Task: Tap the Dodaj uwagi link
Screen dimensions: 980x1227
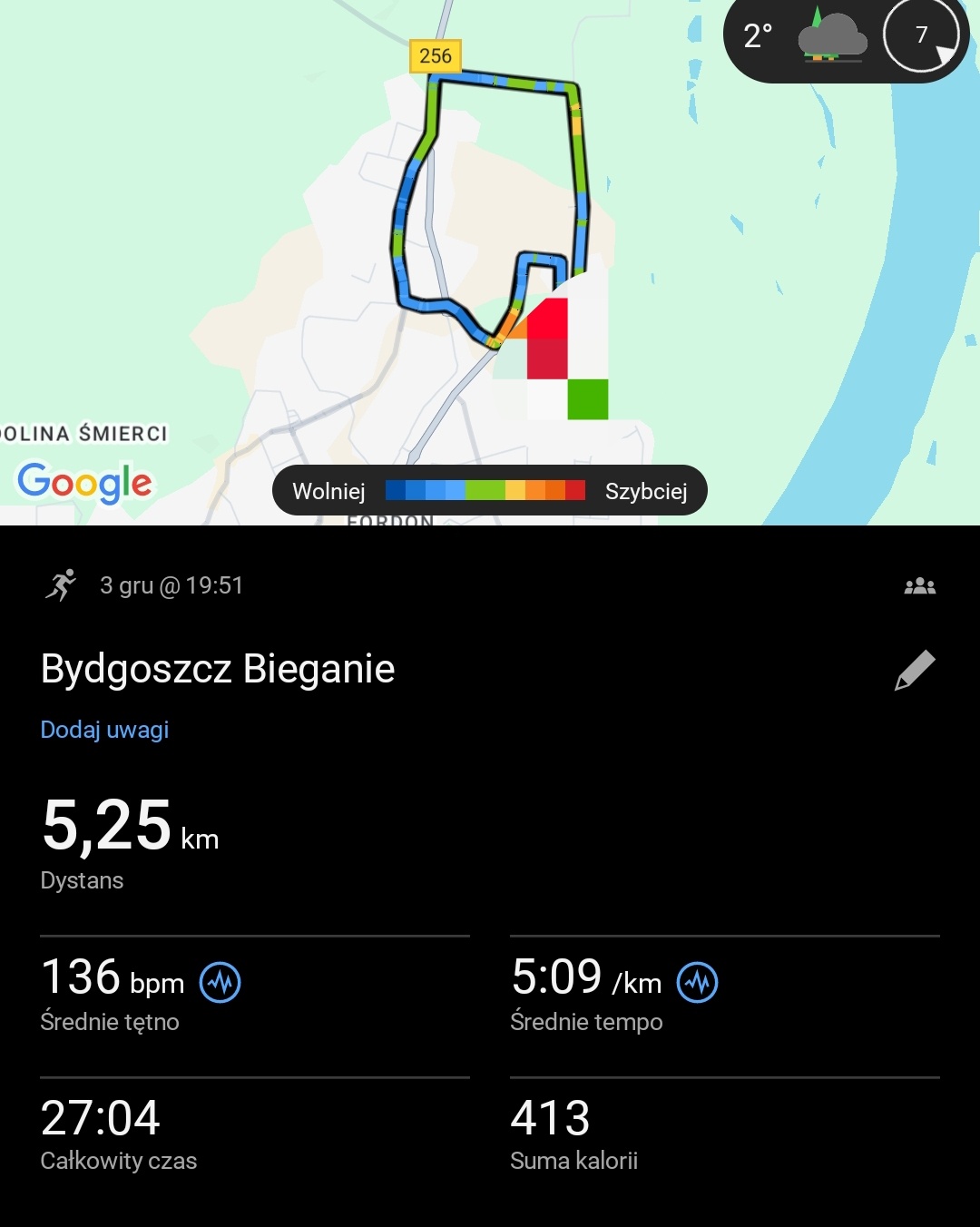Action: [x=104, y=730]
